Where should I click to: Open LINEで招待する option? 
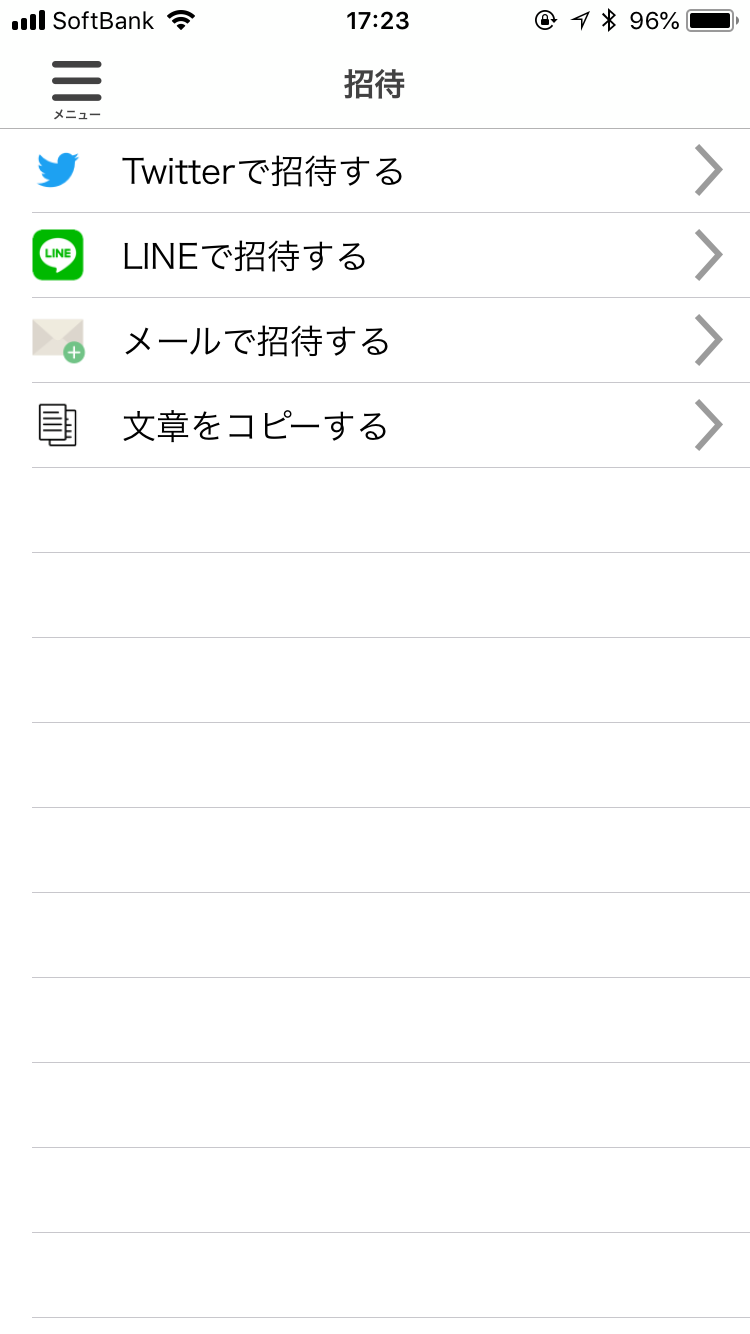click(x=375, y=256)
